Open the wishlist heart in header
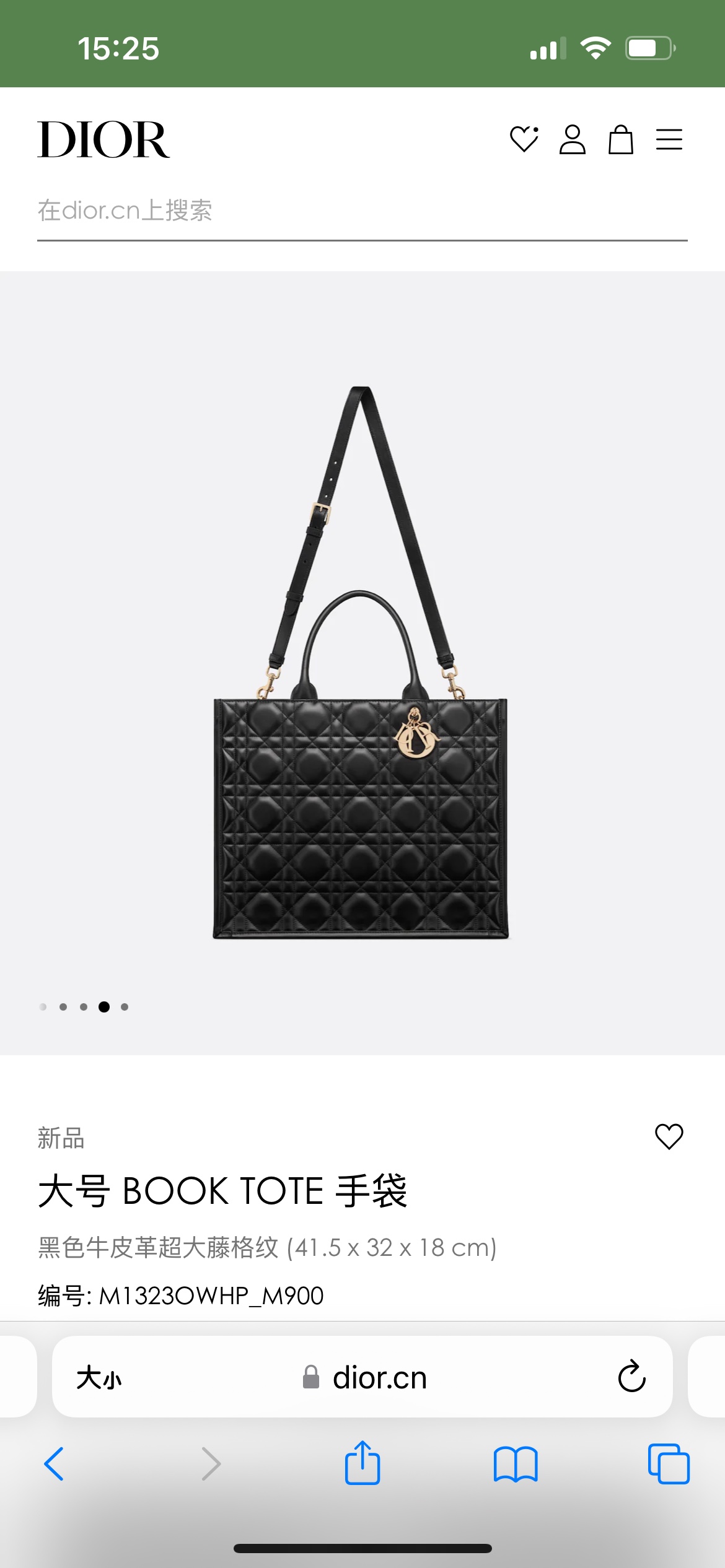 click(524, 139)
